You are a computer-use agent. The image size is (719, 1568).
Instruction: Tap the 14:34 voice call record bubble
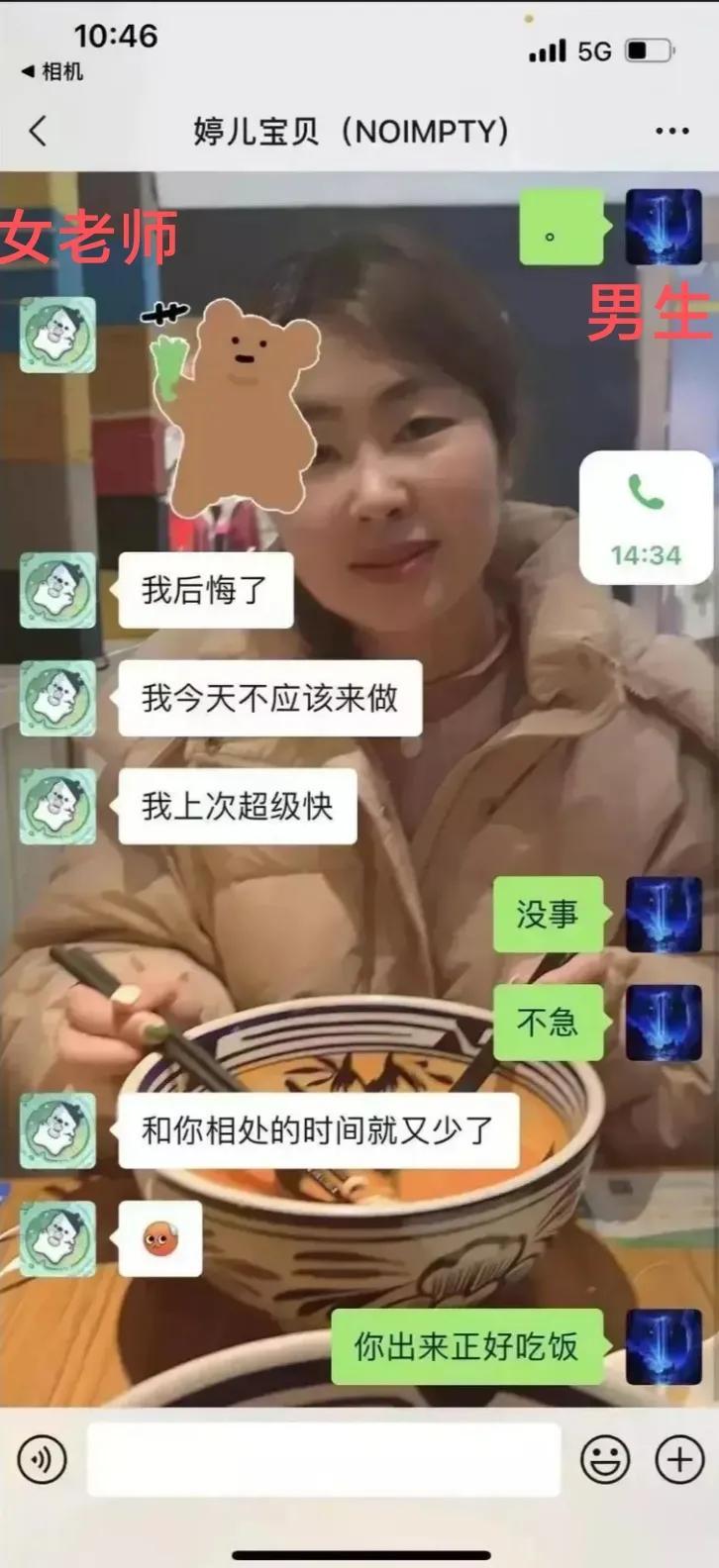click(645, 519)
